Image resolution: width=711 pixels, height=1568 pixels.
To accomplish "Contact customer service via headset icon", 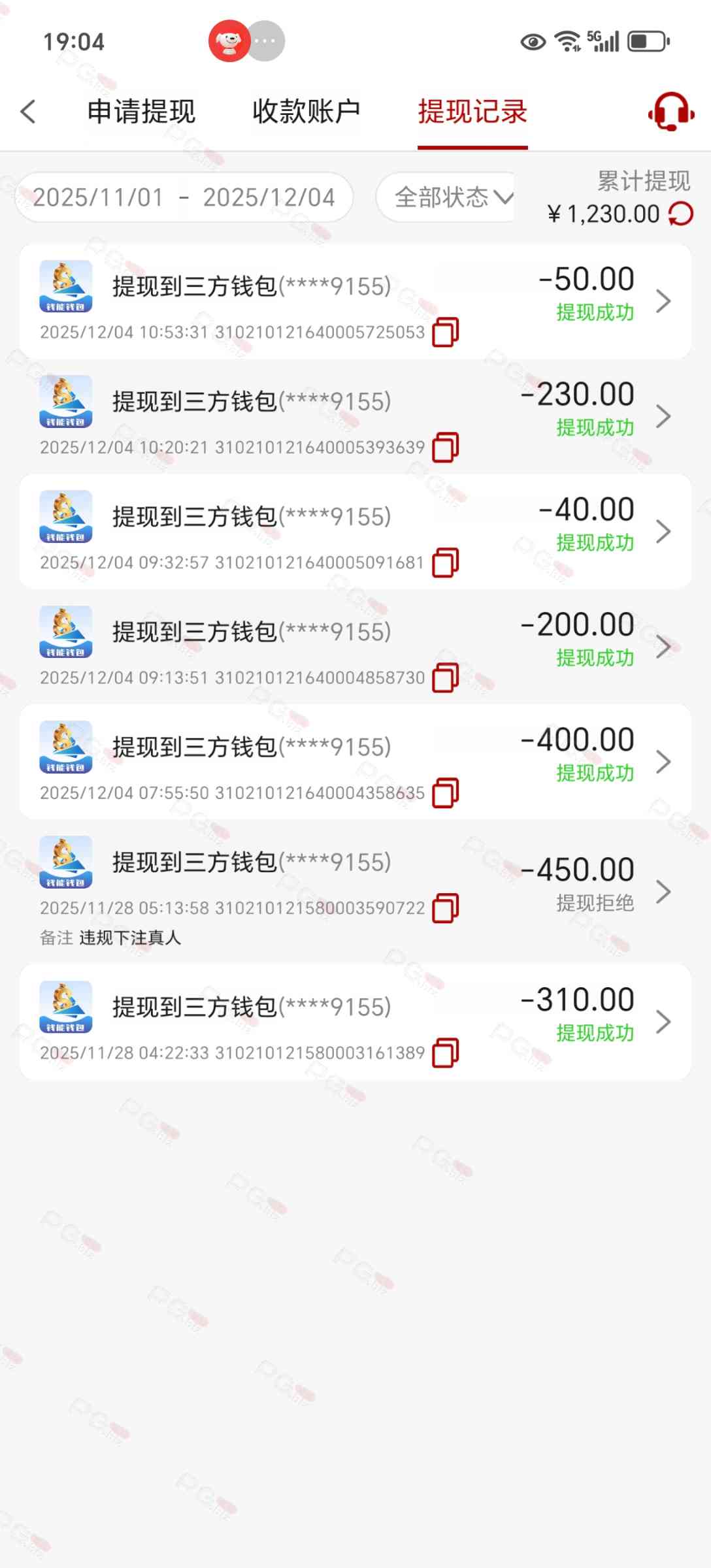I will point(670,112).
